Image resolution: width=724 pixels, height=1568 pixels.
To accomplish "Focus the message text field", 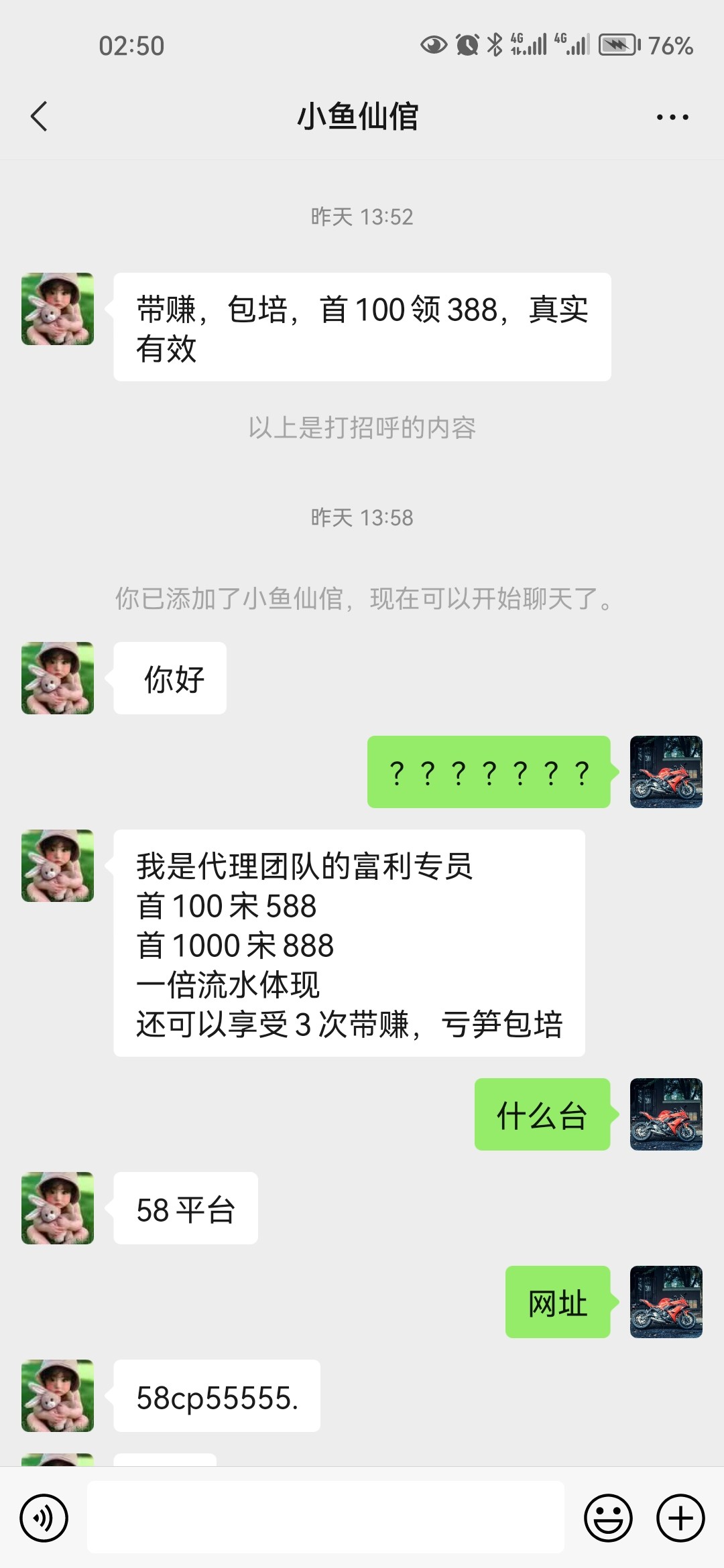I will point(325,1518).
